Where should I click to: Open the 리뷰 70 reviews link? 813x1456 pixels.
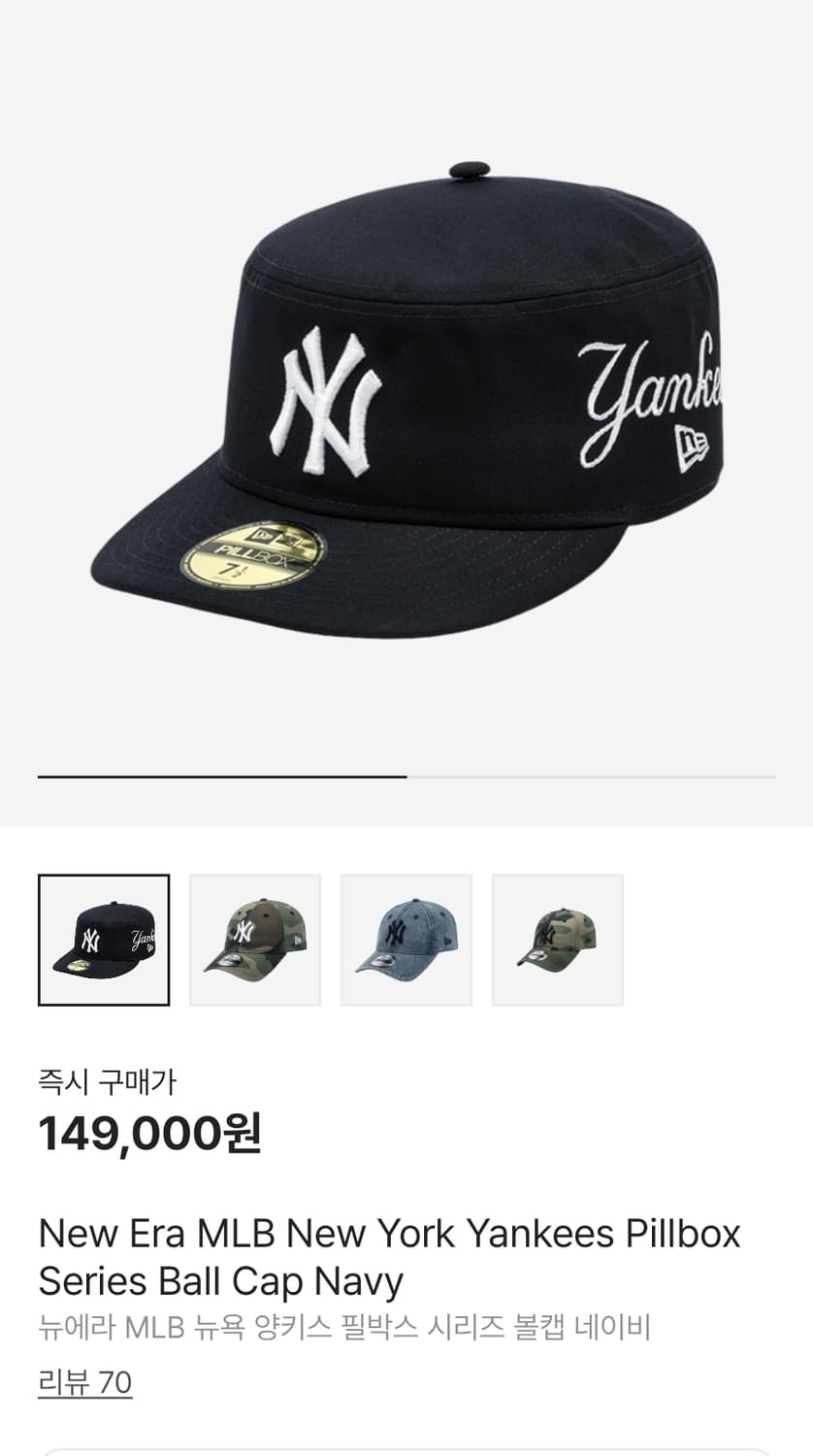[84, 1382]
